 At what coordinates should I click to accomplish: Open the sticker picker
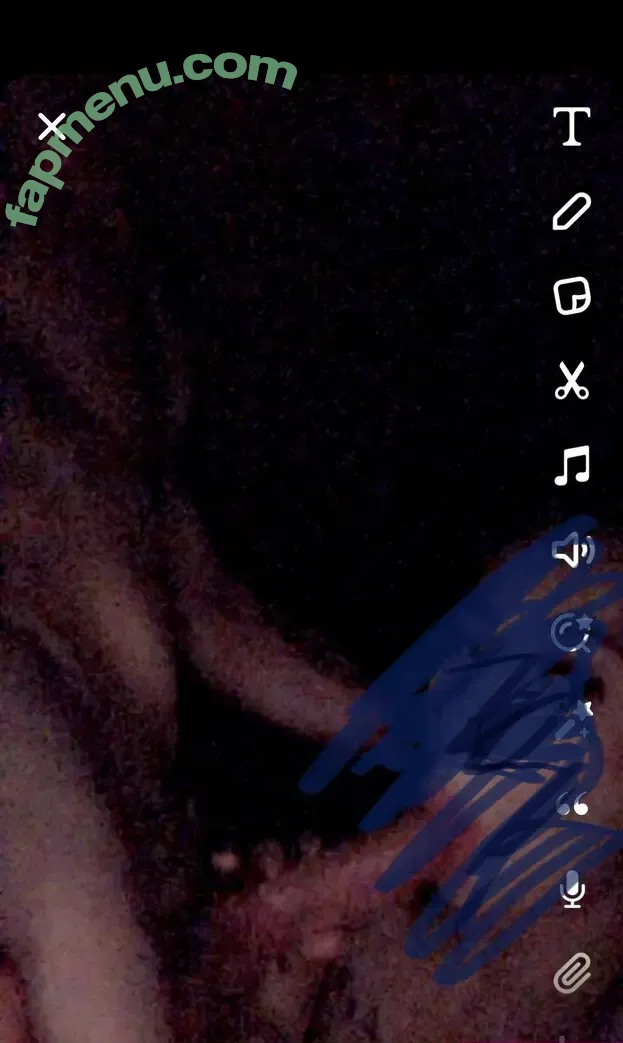(x=572, y=296)
